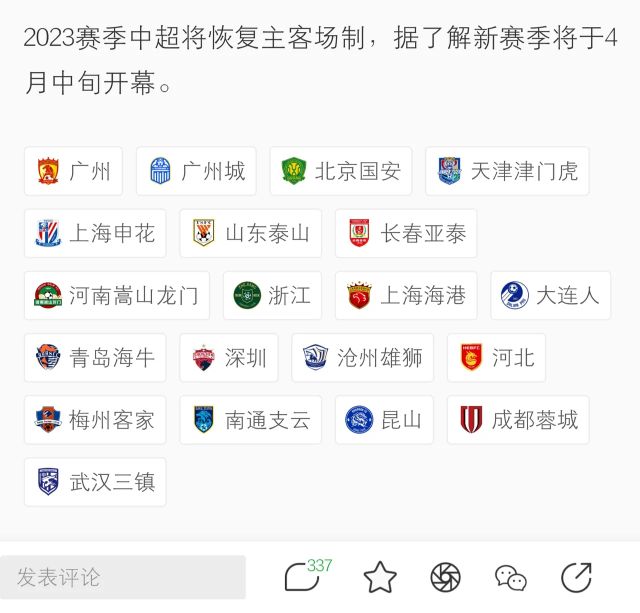Open the 337 comments icon

coord(302,577)
